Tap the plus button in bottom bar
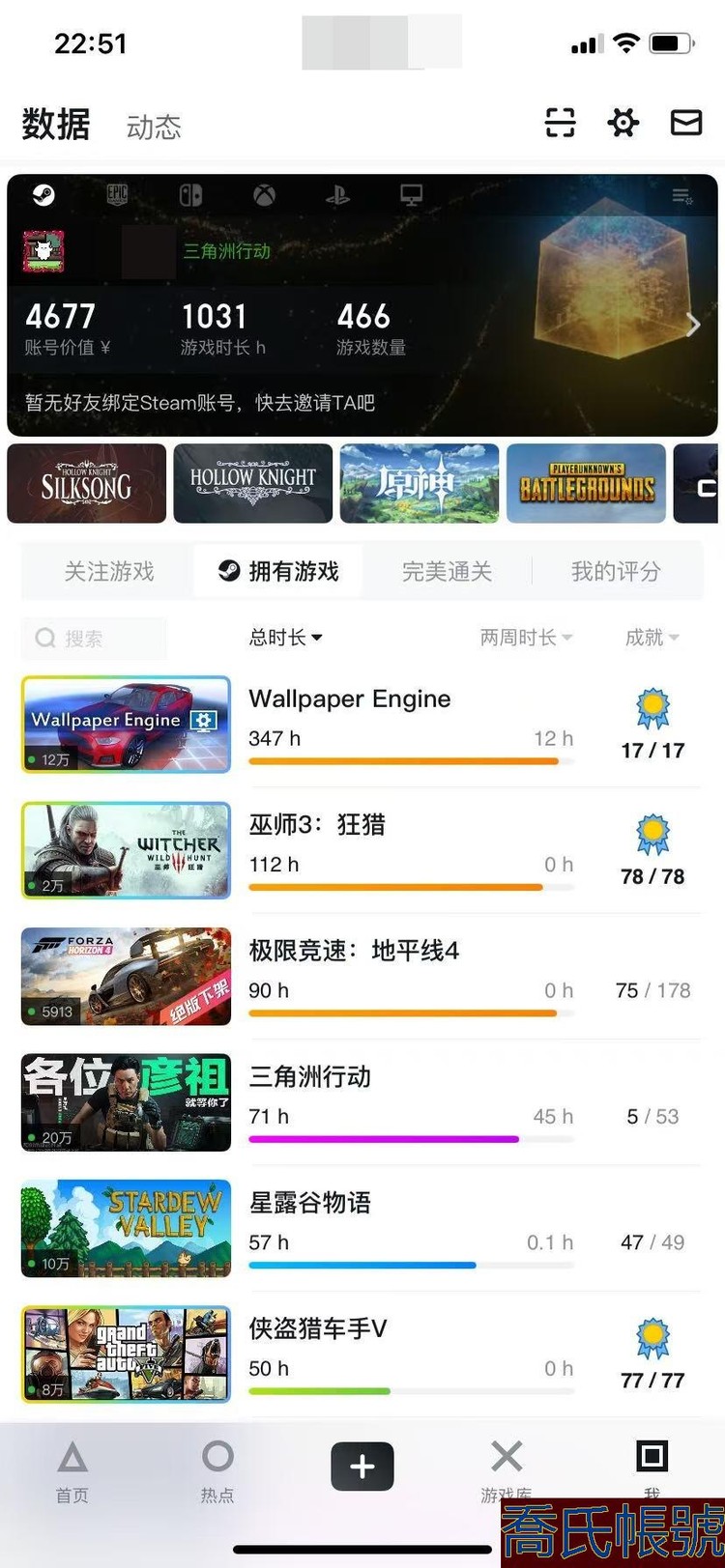This screenshot has height=1568, width=725. coord(362,1468)
